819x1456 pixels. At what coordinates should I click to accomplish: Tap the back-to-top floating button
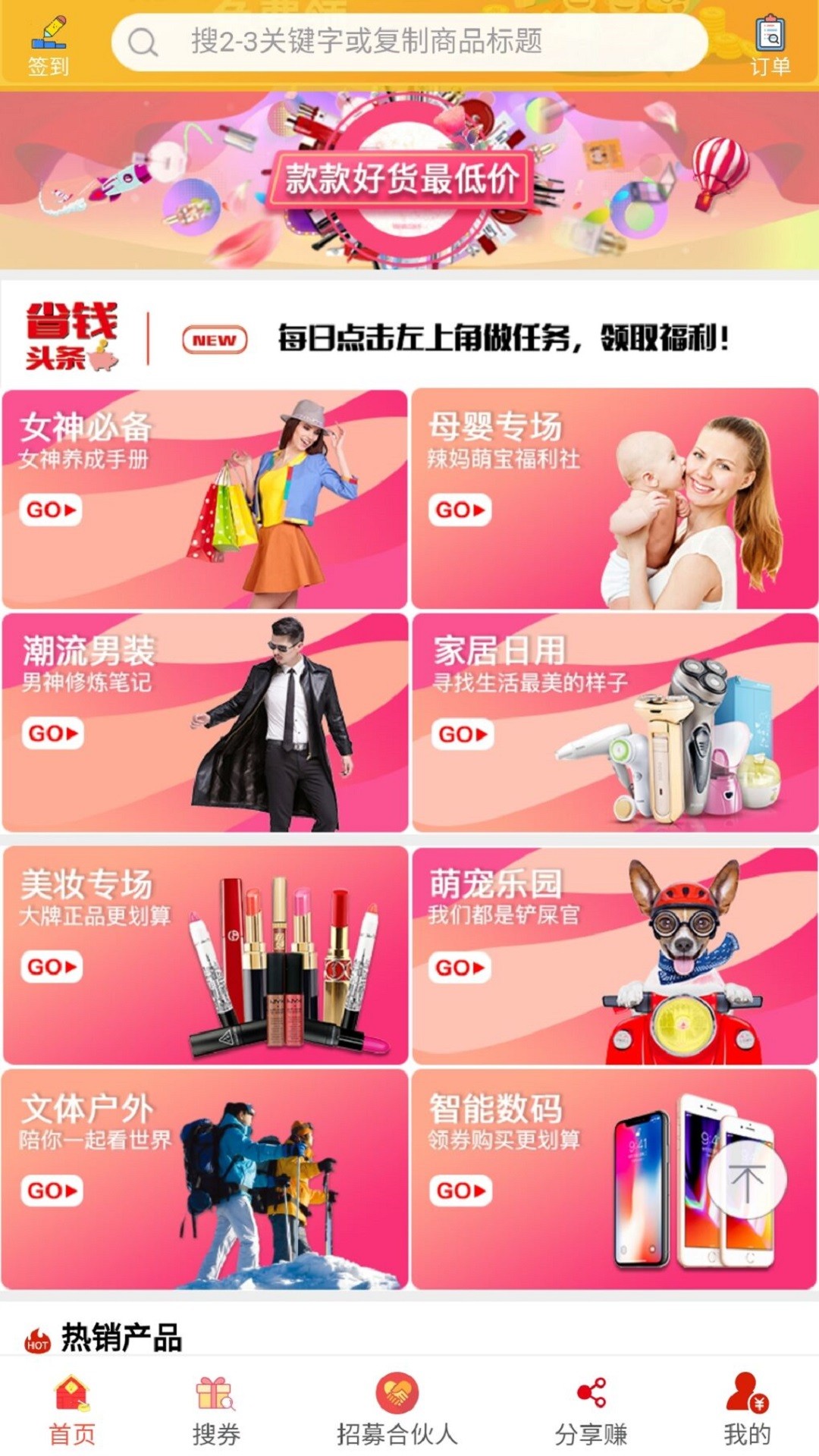click(x=747, y=1181)
